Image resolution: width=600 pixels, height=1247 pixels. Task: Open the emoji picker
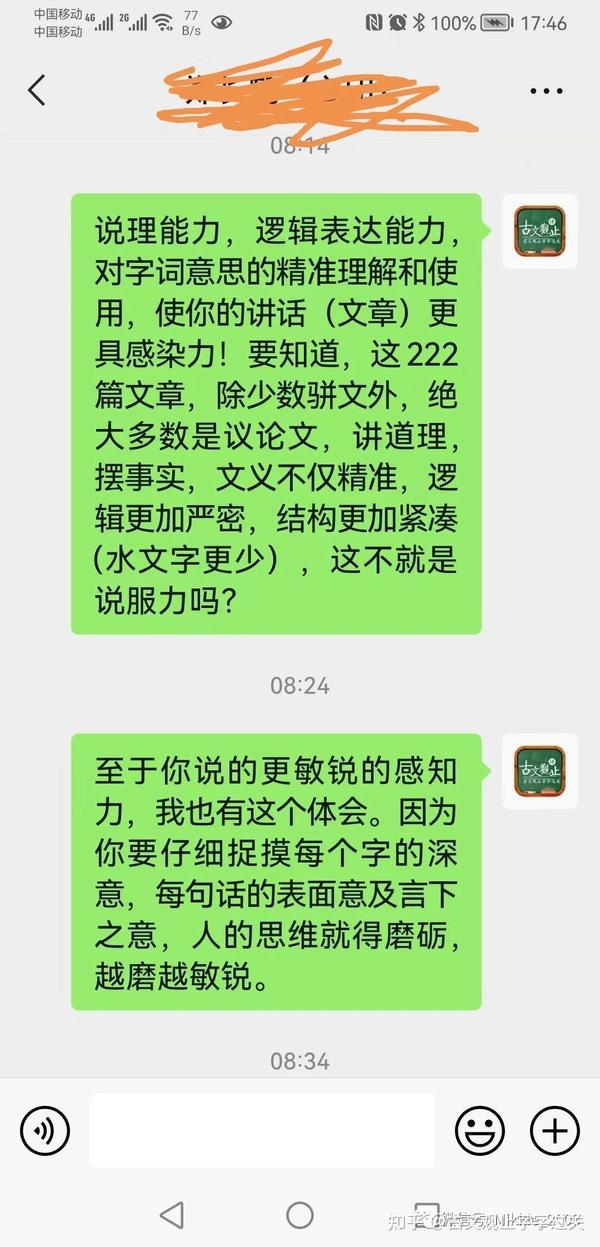(x=480, y=1131)
